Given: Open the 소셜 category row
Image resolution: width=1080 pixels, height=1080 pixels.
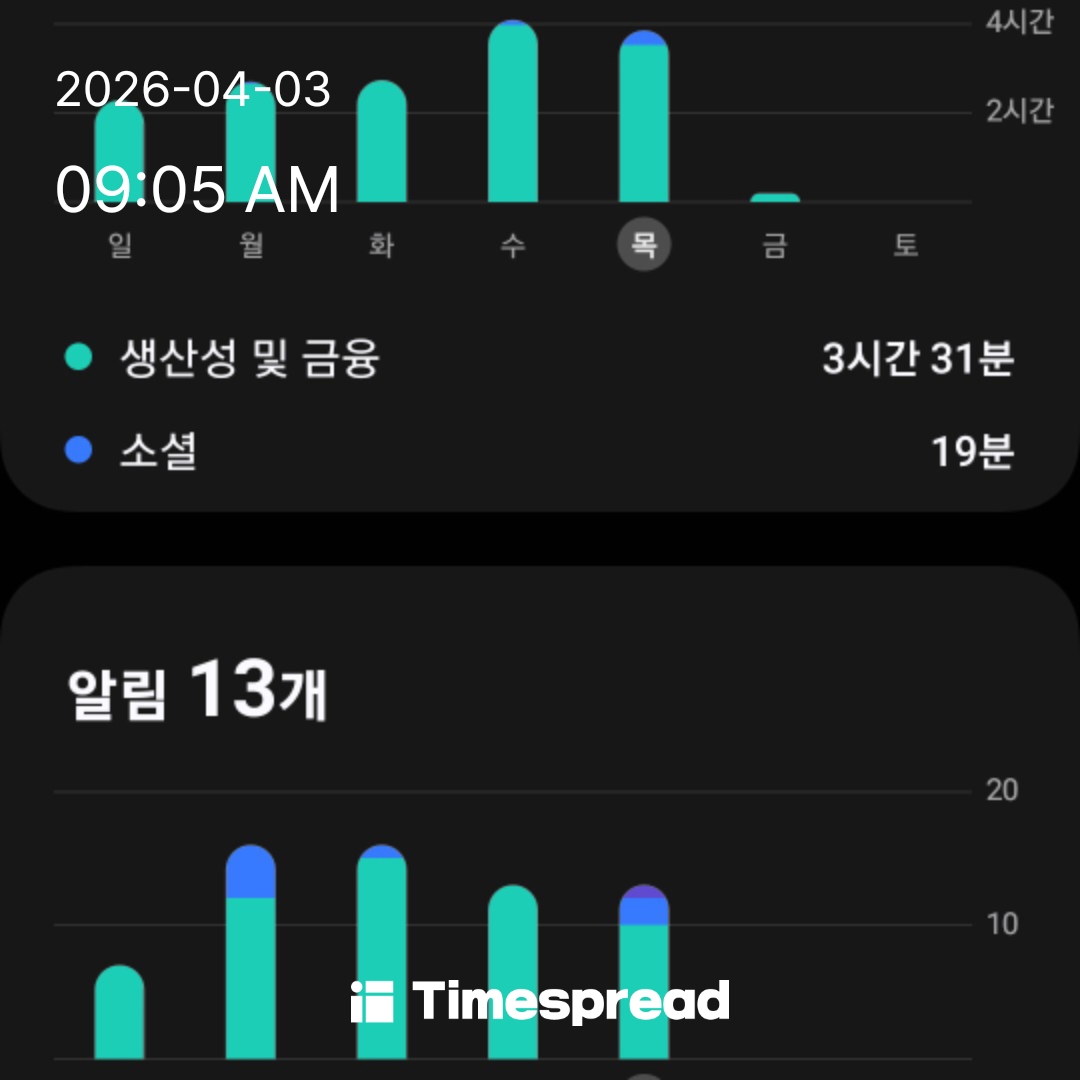Looking at the screenshot, I should [540, 452].
